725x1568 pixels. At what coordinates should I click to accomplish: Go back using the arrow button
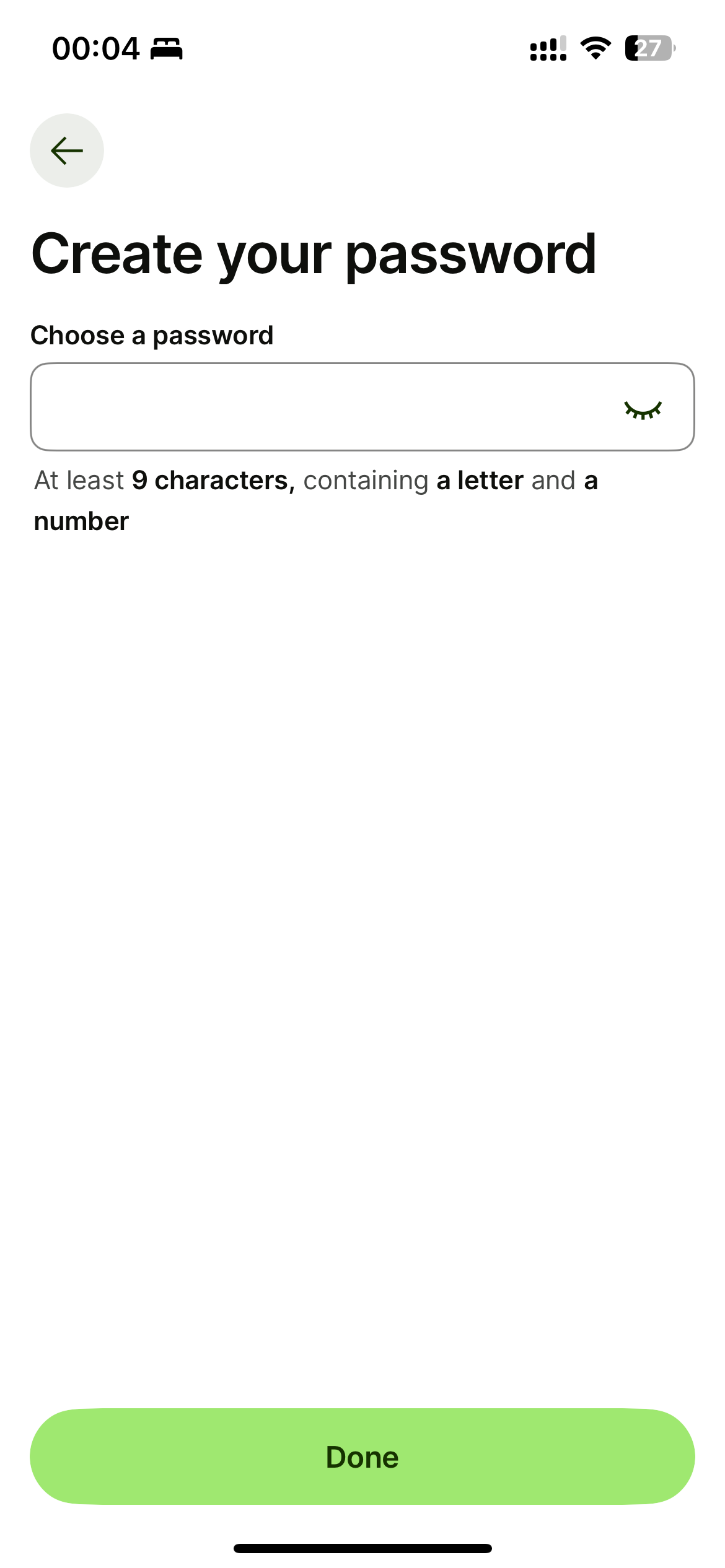pos(67,150)
